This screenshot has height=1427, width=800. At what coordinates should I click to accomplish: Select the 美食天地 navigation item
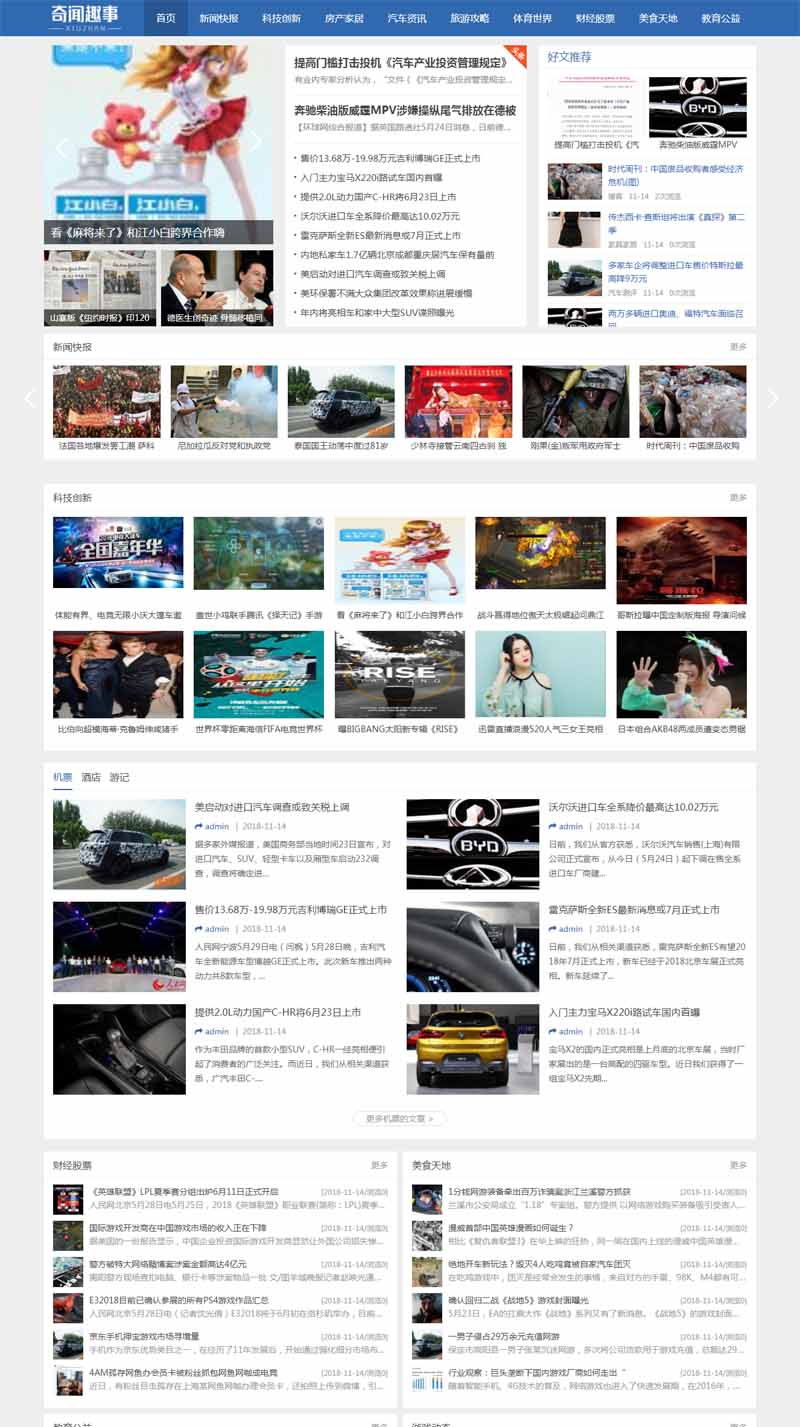click(658, 18)
